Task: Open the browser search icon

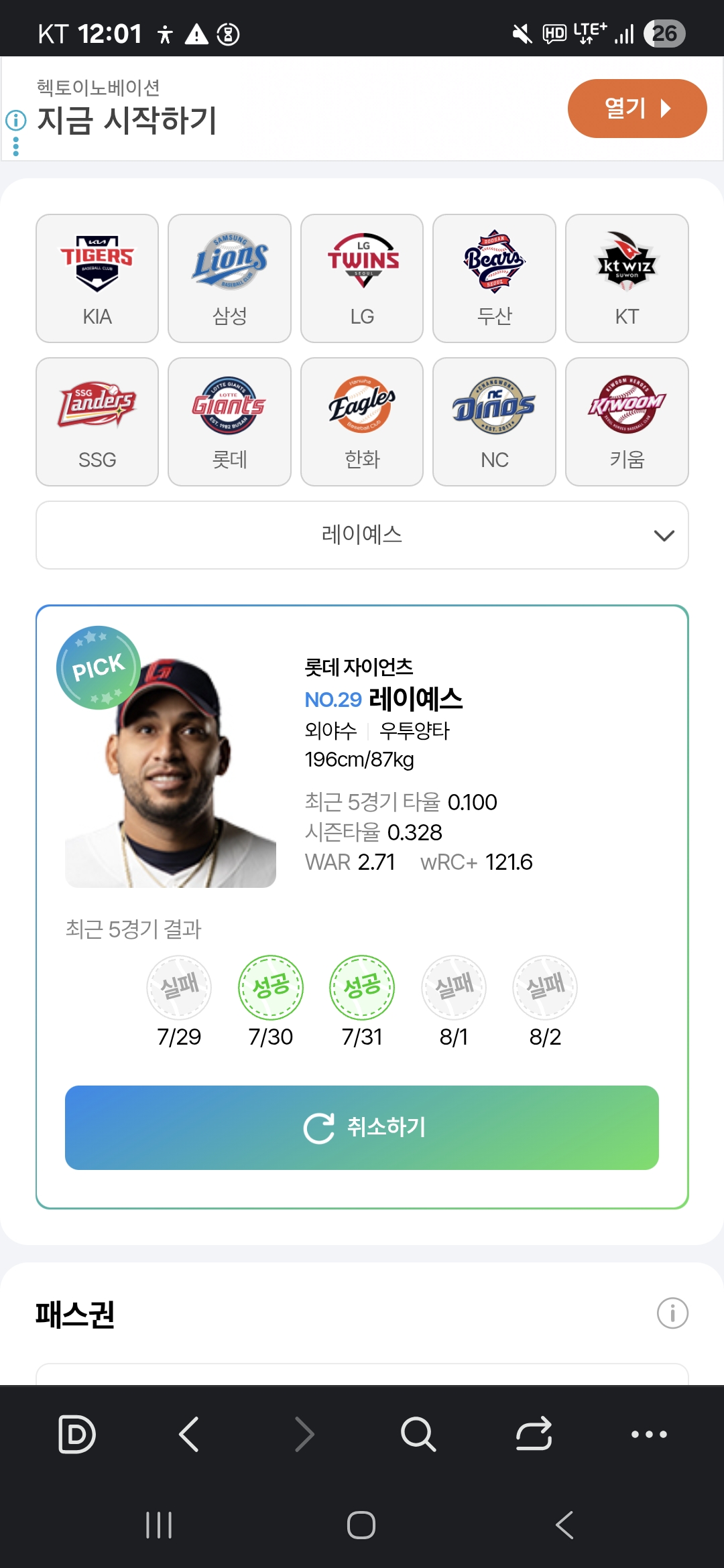Action: click(x=418, y=1434)
